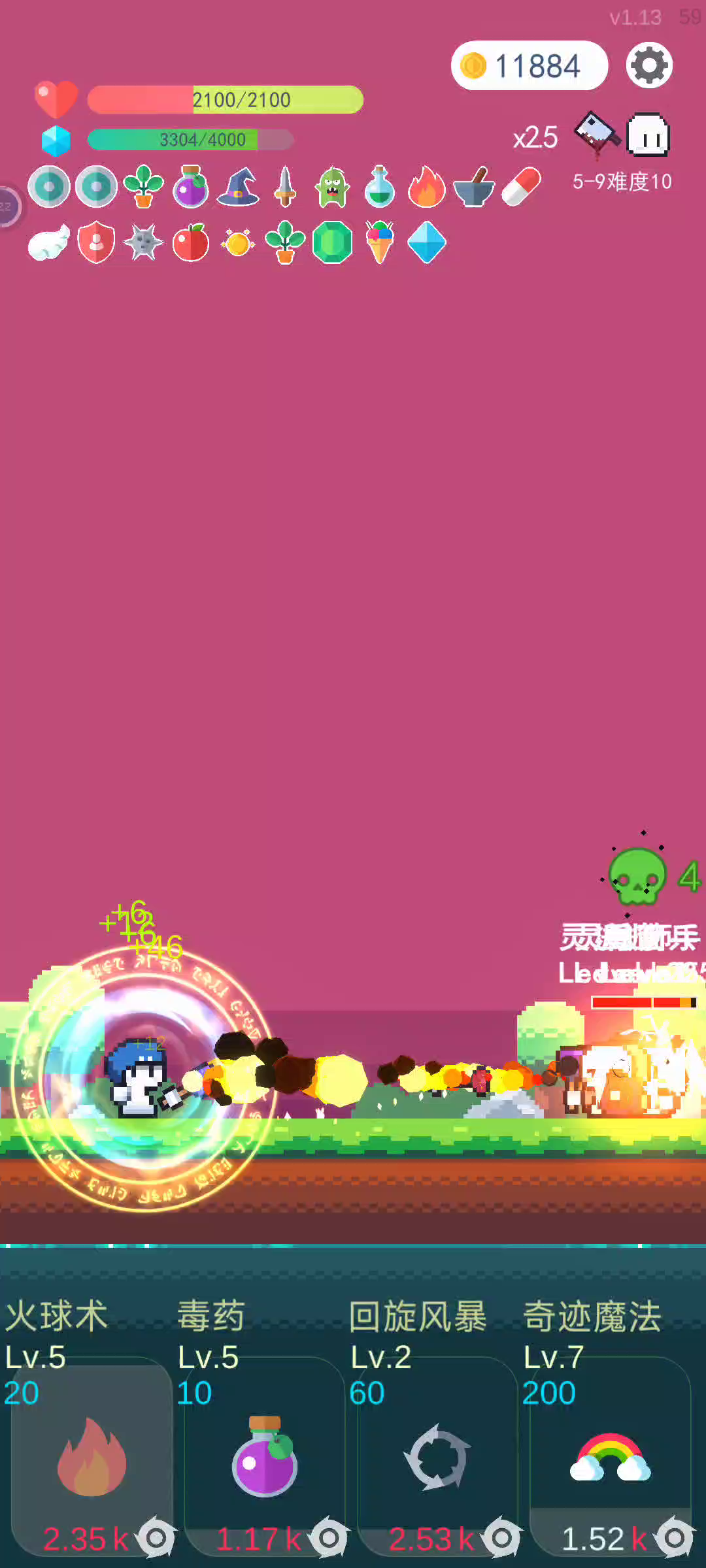
Task: Activate the 回旋风暴 whirlwind skill
Action: click(x=437, y=1458)
